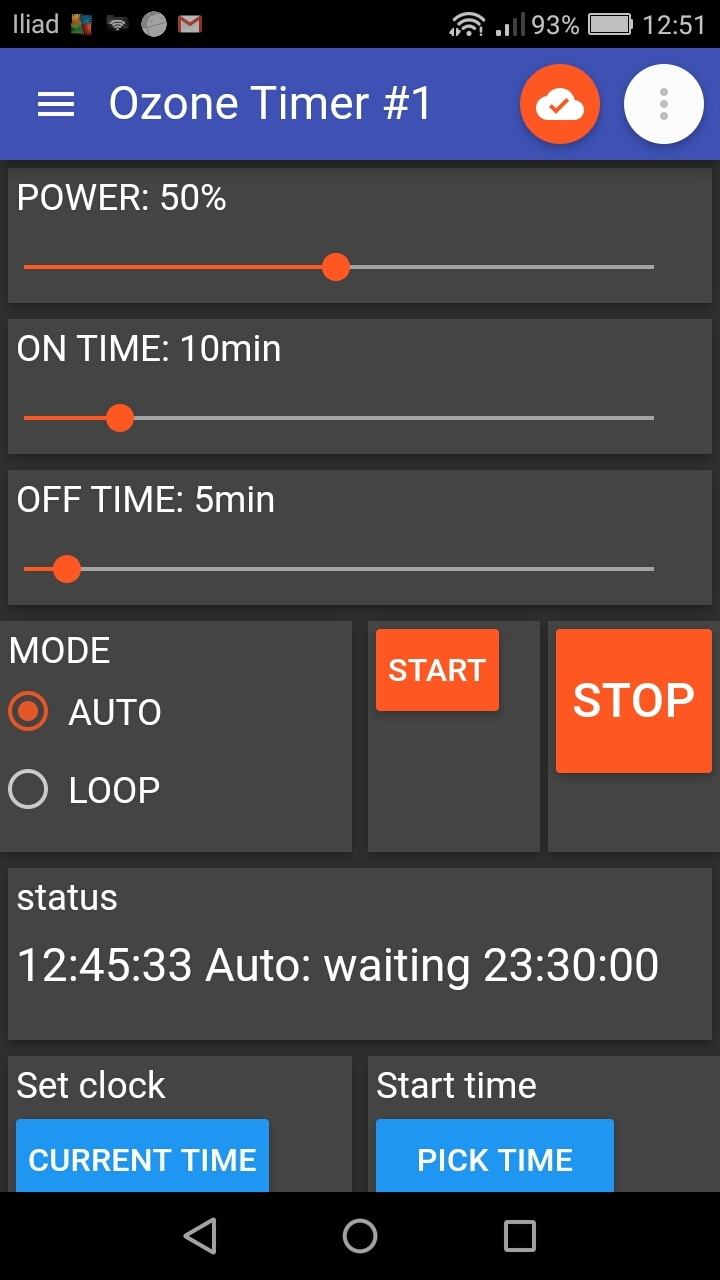
Task: Tap the Android back navigation icon
Action: tap(200, 1235)
